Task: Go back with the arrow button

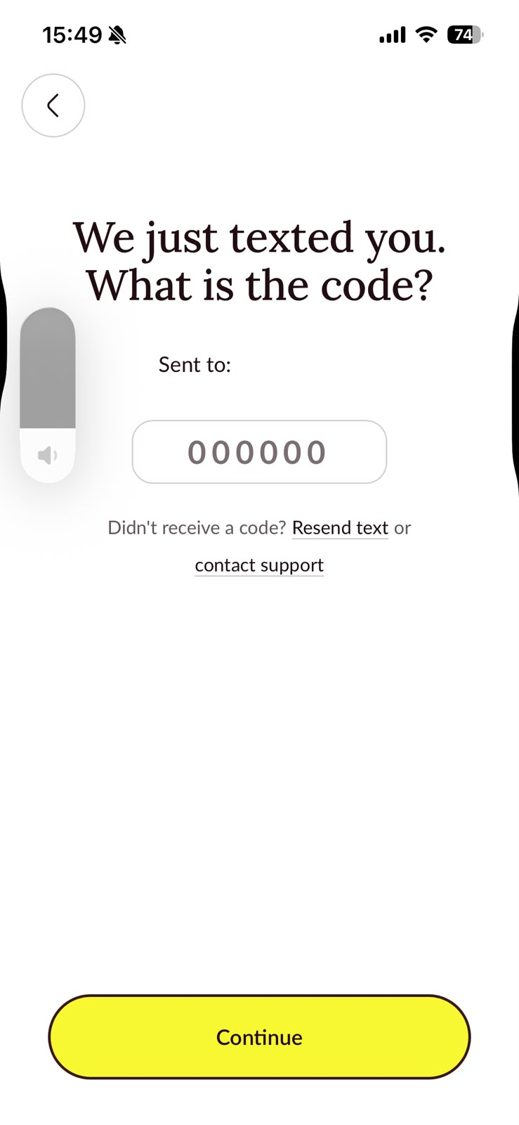Action: (x=53, y=105)
